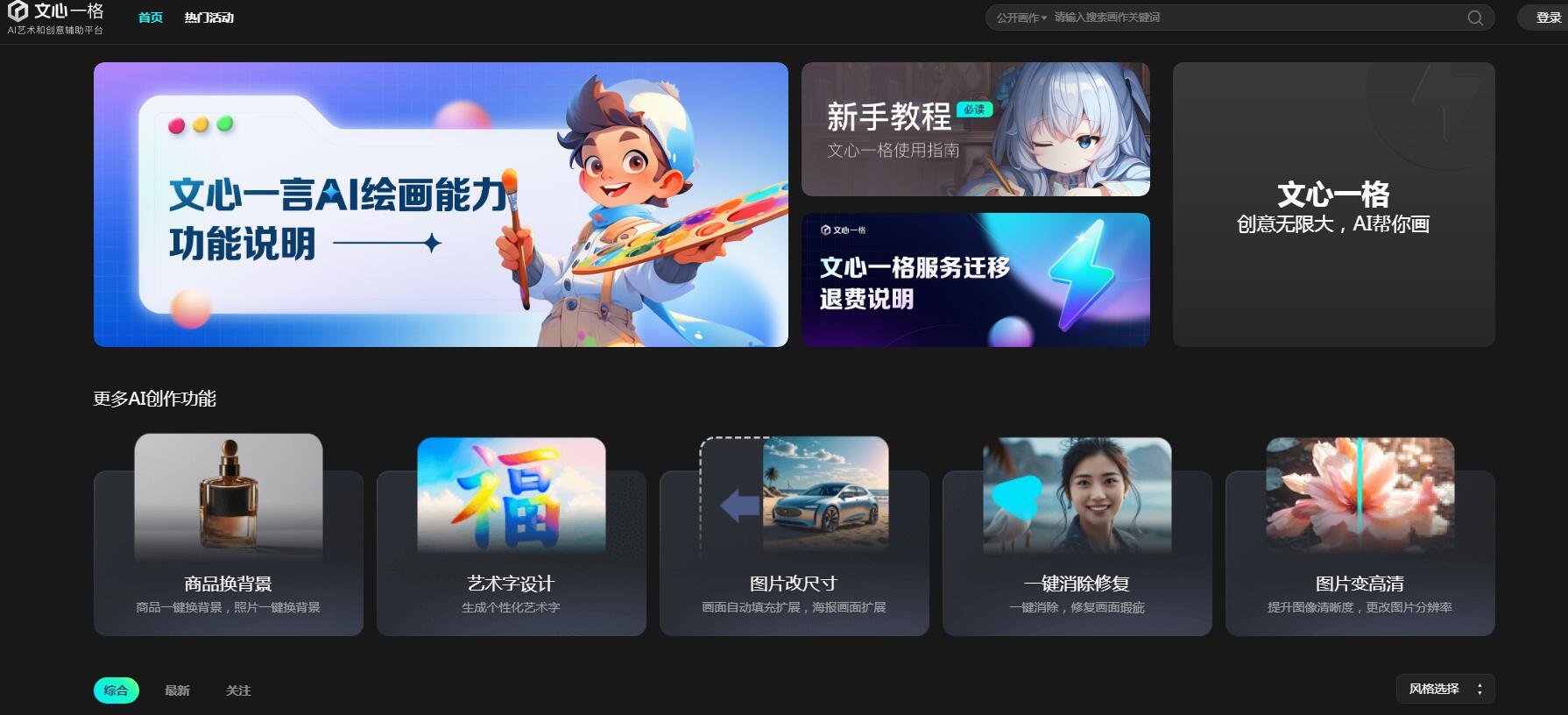Switch to the 关注 feed filter
The width and height of the screenshot is (1568, 715).
(238, 690)
